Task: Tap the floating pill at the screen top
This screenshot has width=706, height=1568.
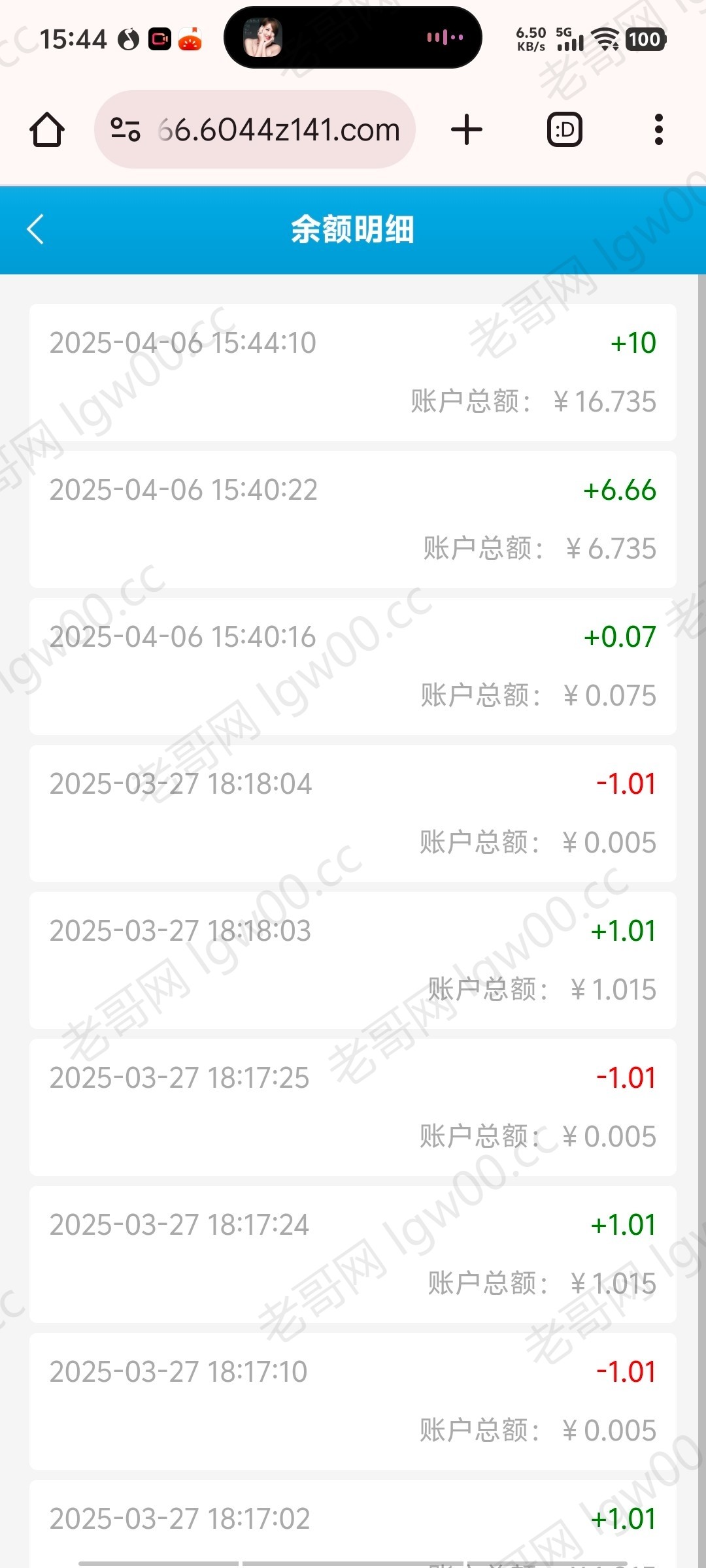Action: 353,37
